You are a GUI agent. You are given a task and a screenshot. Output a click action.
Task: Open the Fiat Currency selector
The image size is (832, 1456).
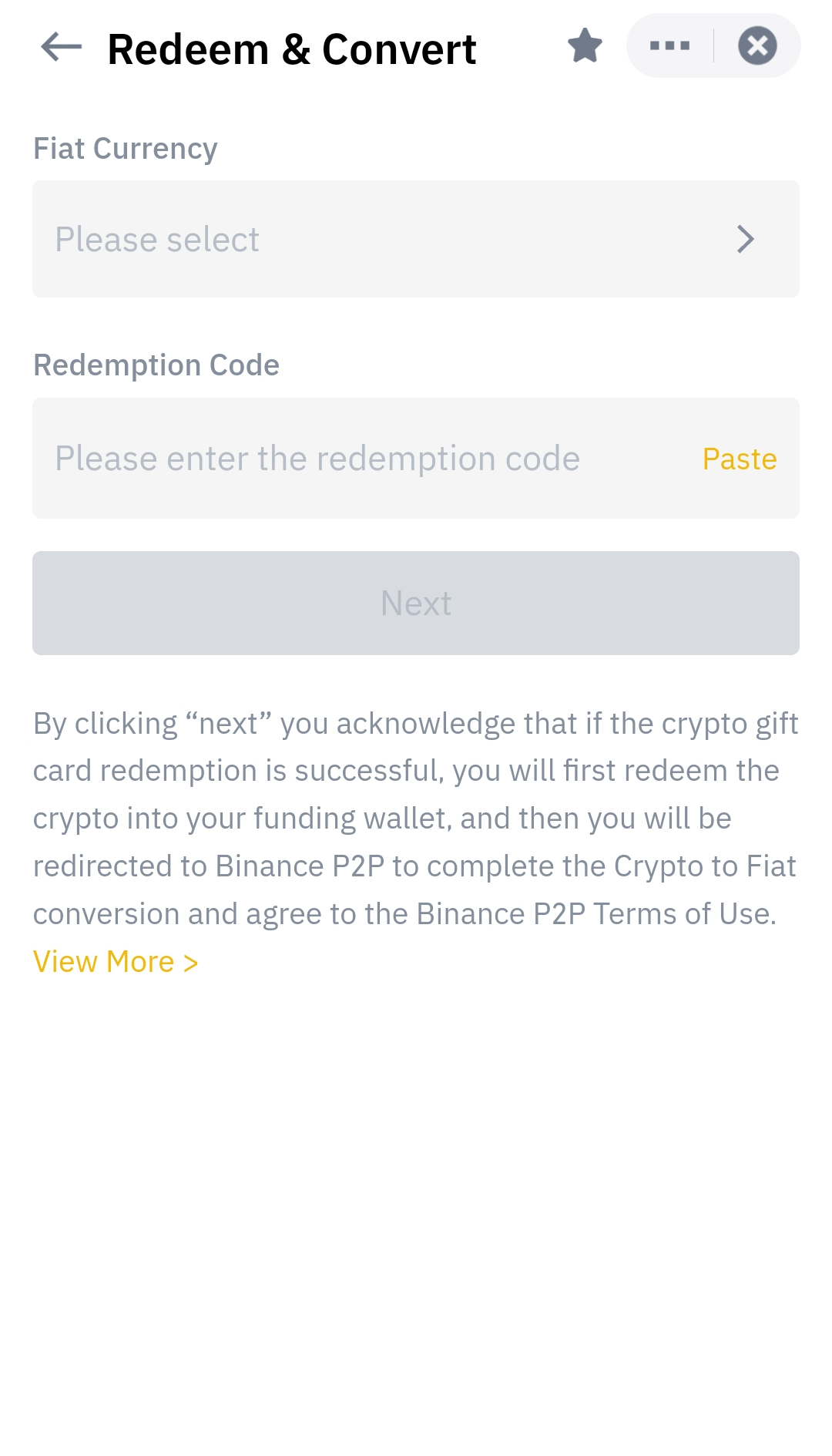pos(416,239)
